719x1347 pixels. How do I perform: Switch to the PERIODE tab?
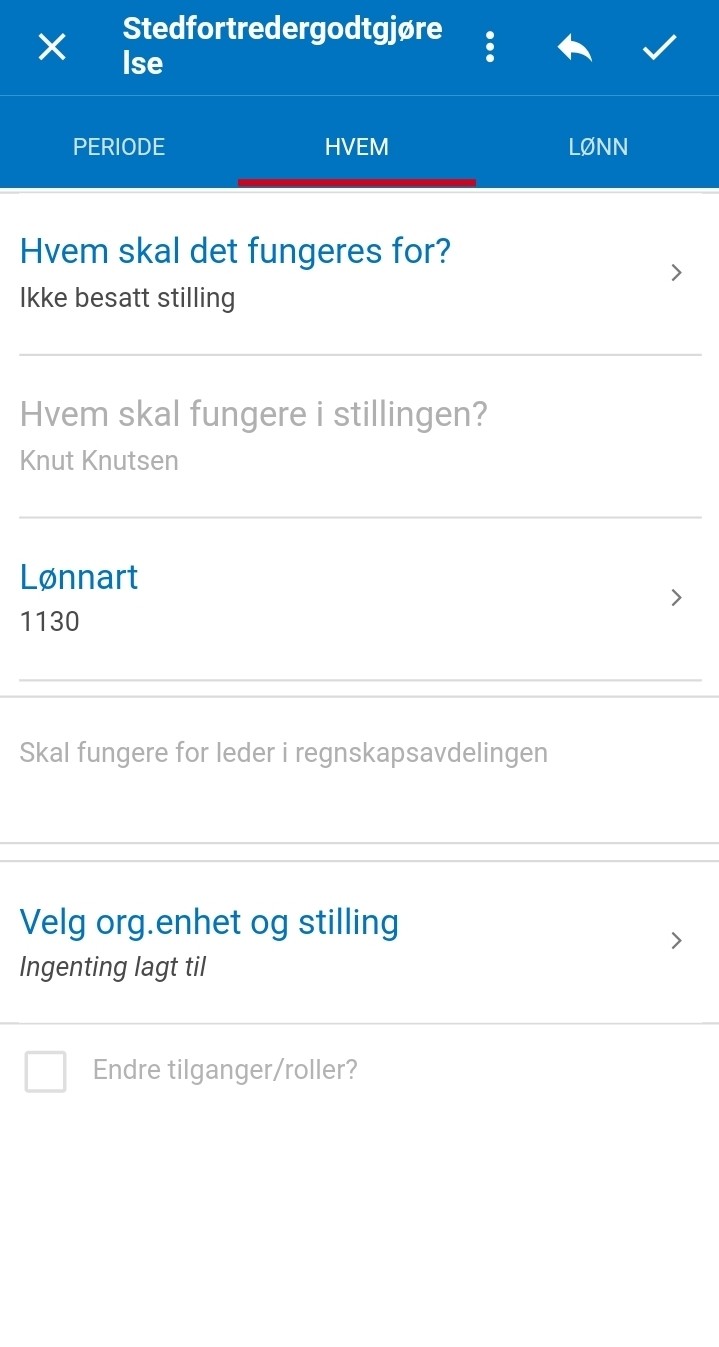coord(119,147)
